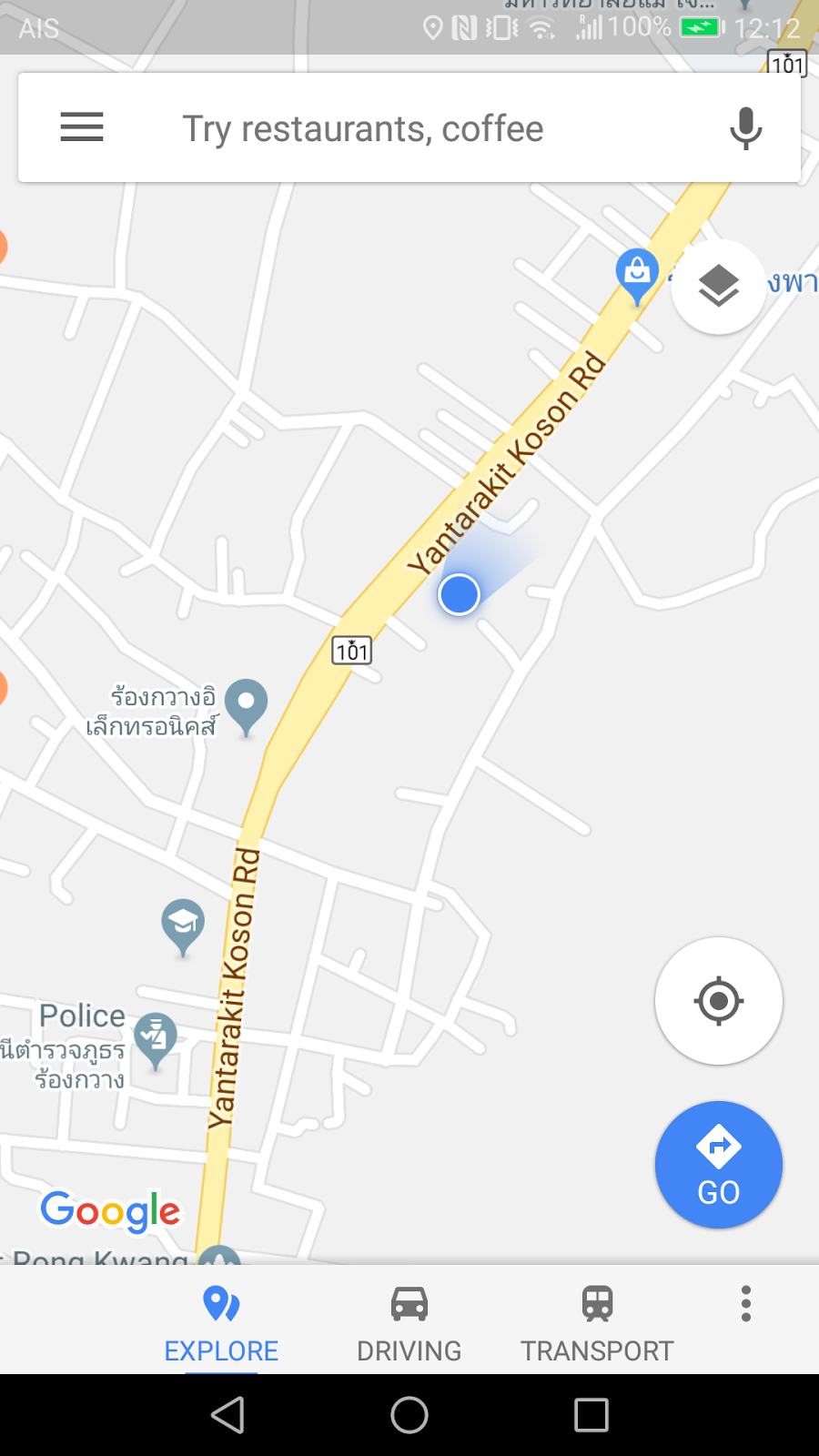Image resolution: width=819 pixels, height=1456 pixels.
Task: Open the hamburger menu drawer
Action: 82,127
